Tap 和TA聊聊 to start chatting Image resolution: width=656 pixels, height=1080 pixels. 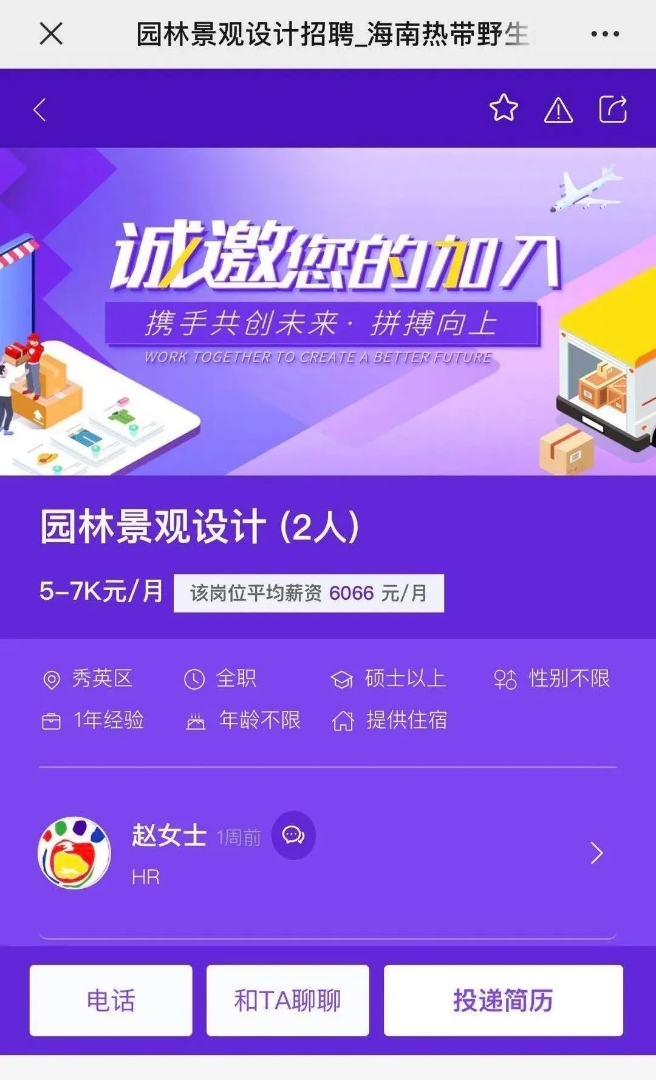288,1000
